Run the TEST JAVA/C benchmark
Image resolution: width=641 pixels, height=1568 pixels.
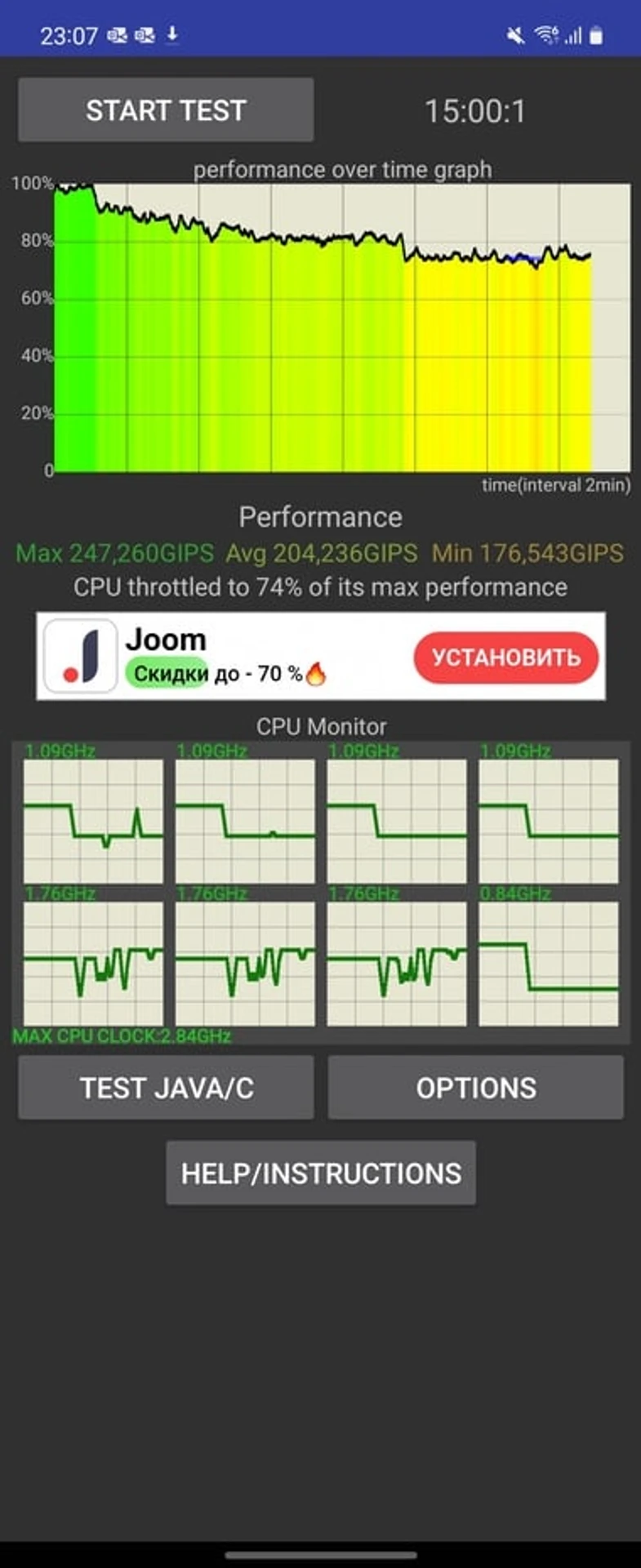[166, 1088]
